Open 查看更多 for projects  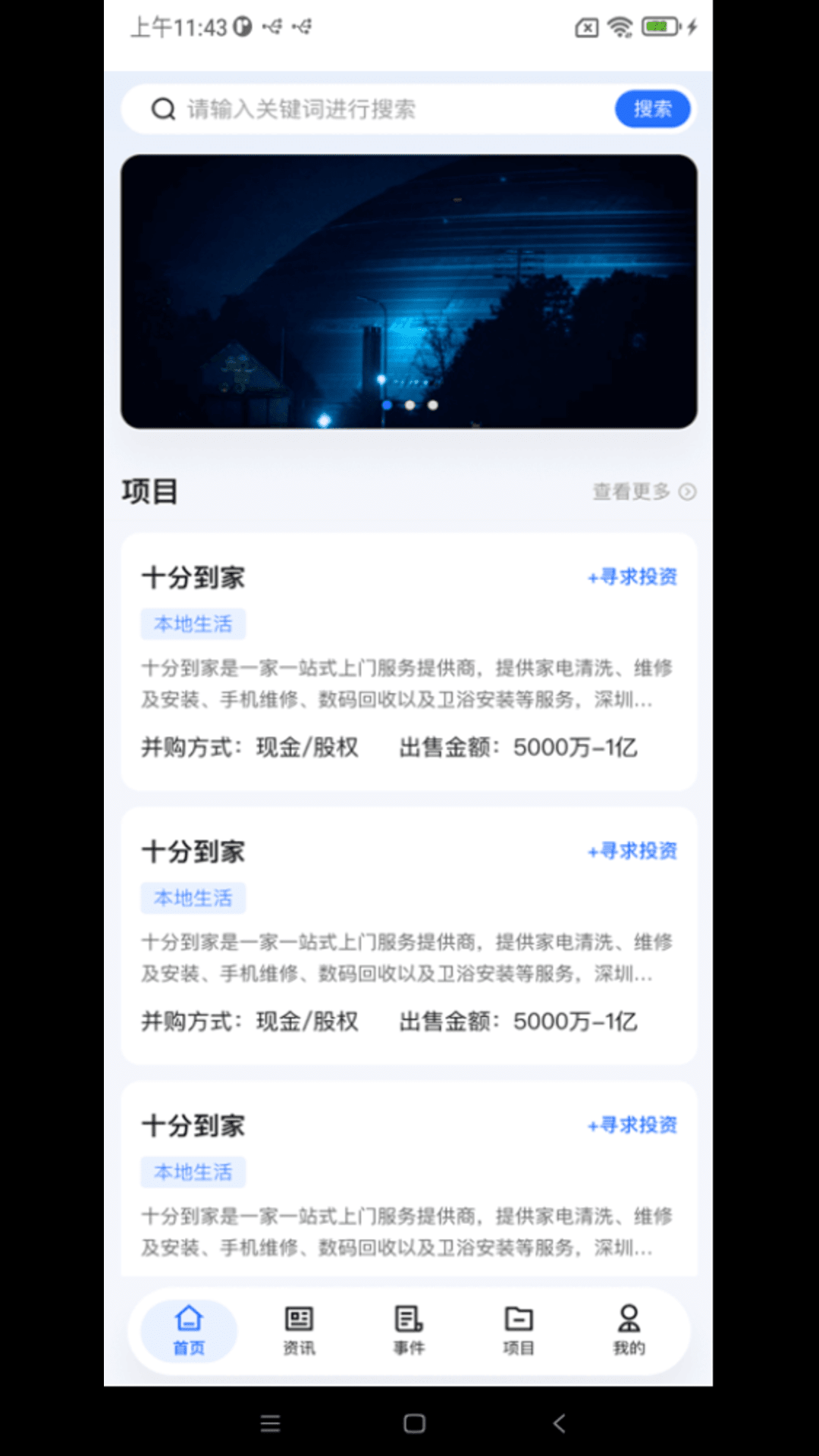pyautogui.click(x=643, y=492)
